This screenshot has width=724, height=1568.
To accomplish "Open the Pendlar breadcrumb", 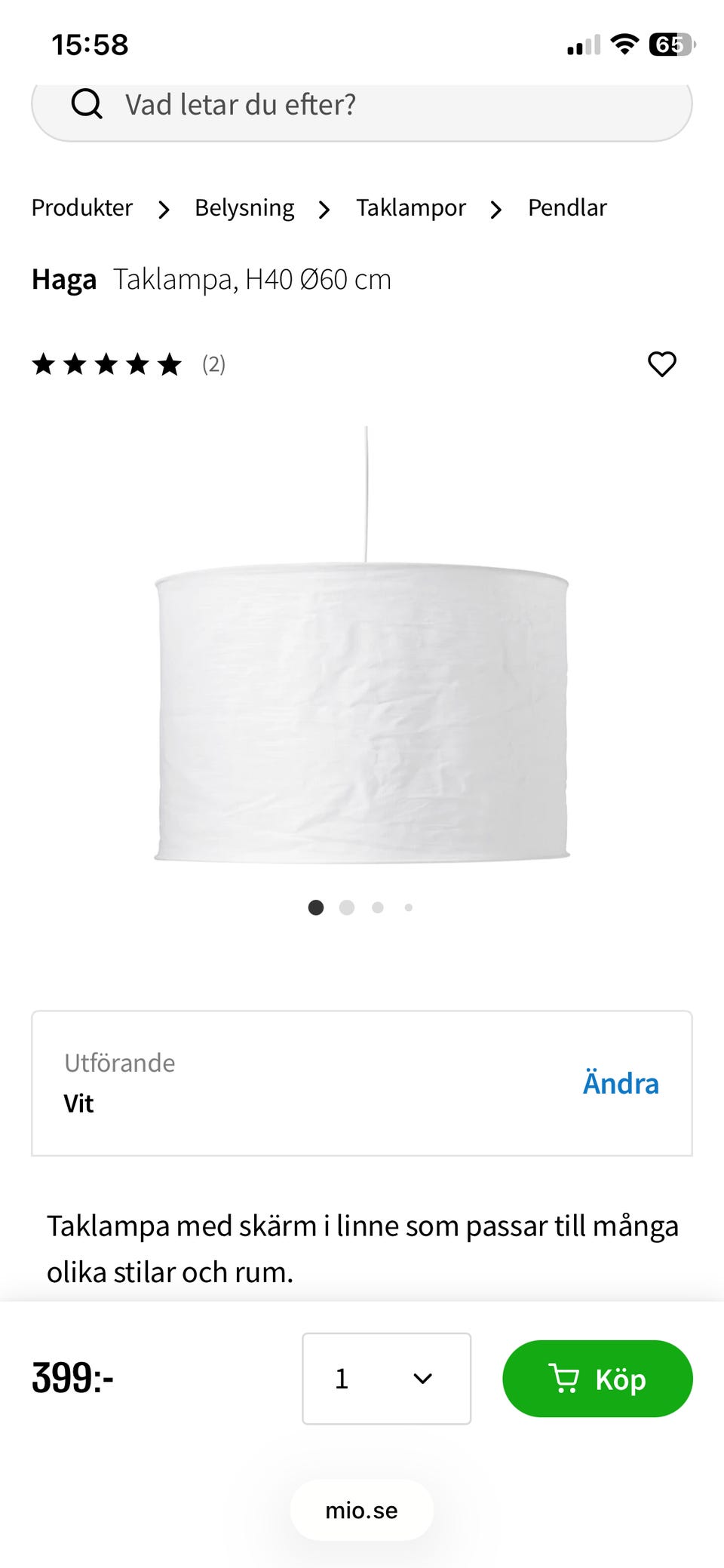I will [567, 207].
